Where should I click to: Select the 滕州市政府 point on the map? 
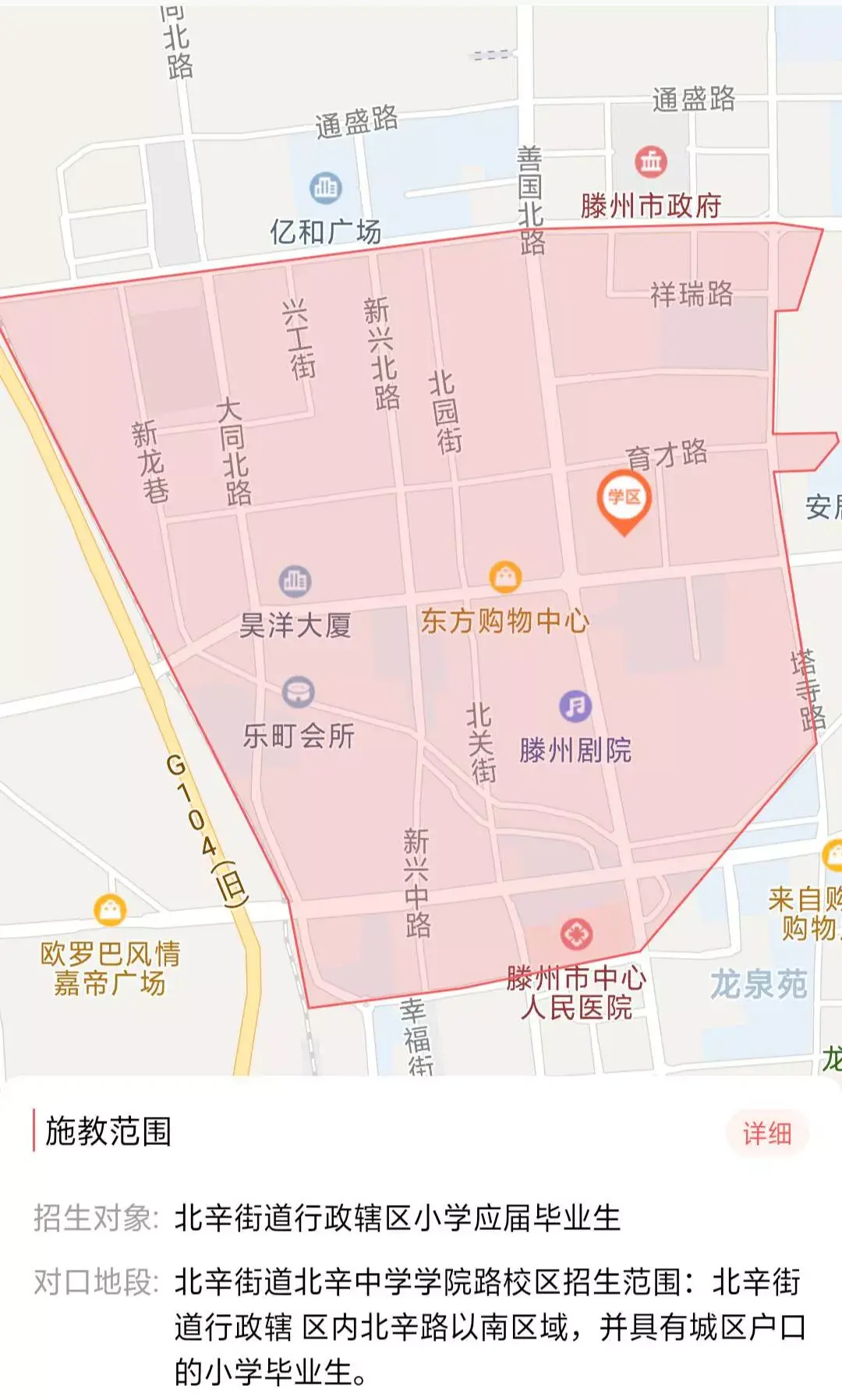(x=651, y=161)
